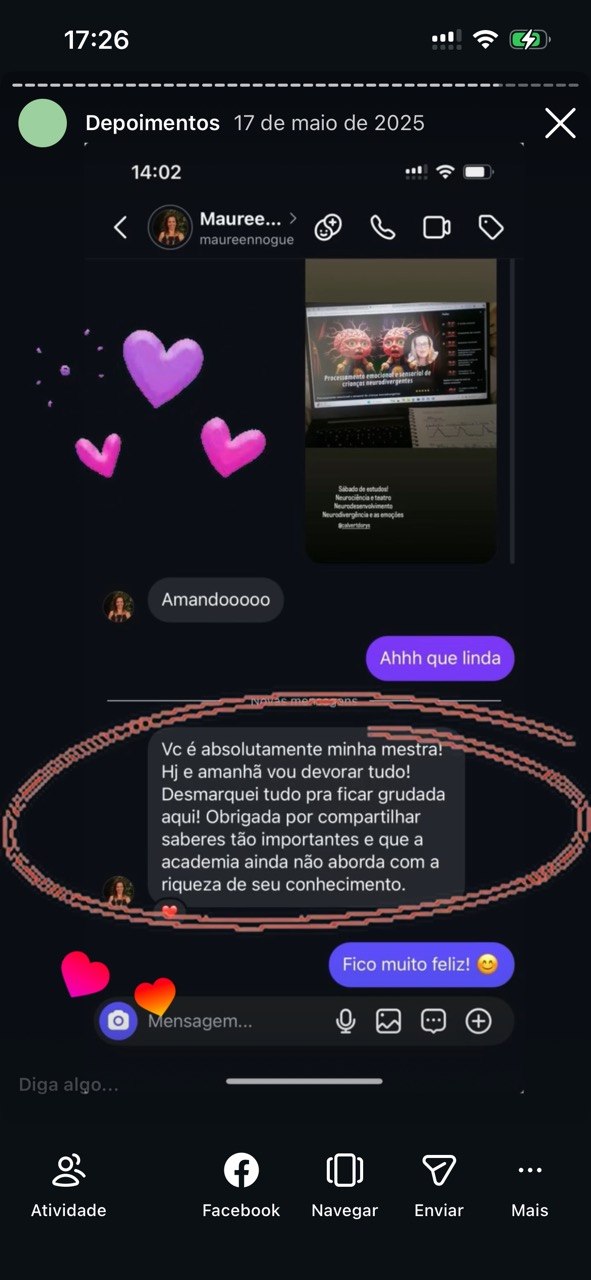
Task: Share the story to Facebook
Action: point(241,1186)
